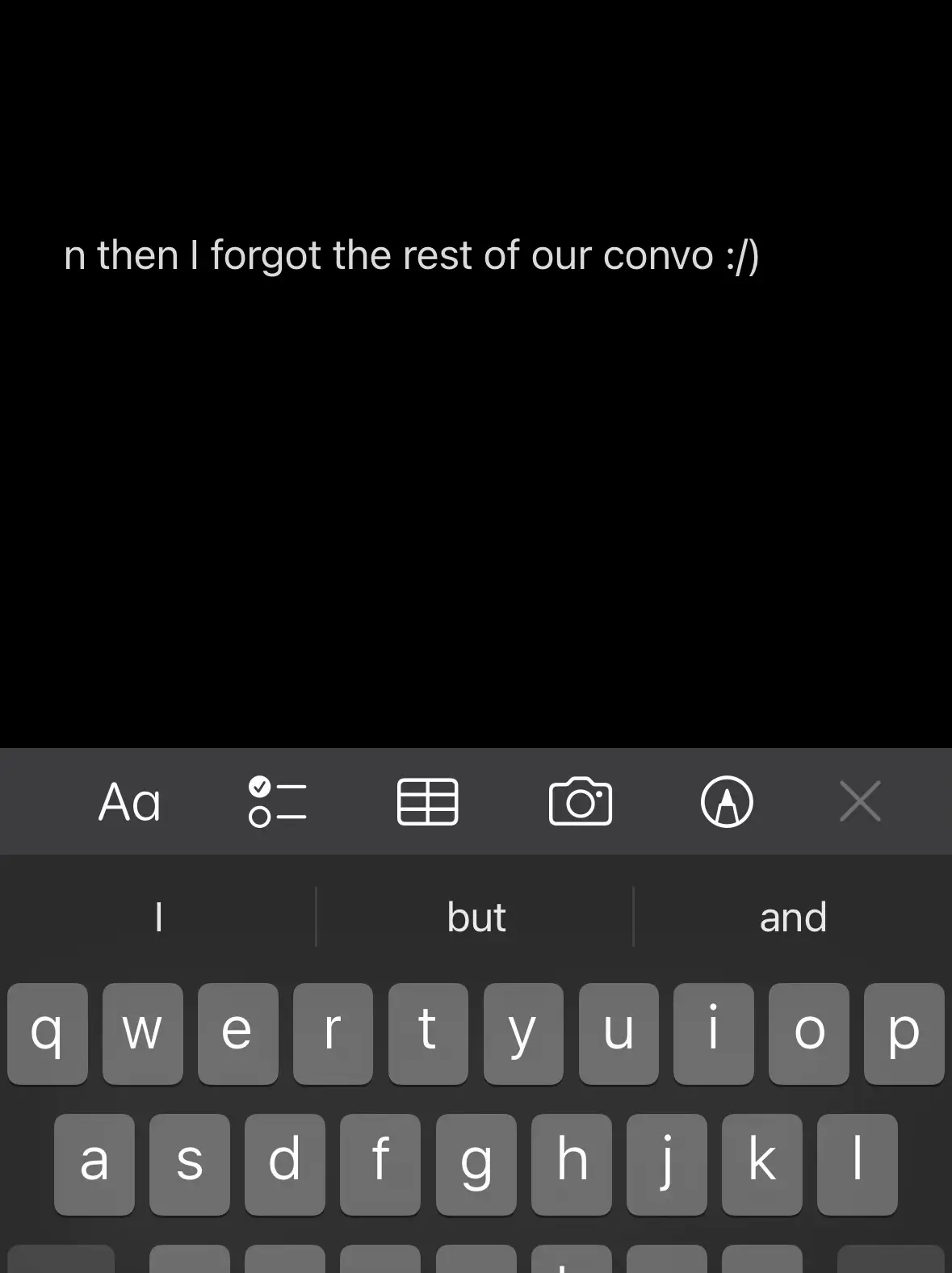The width and height of the screenshot is (952, 1273).
Task: Hit the letter g key
Action: point(476,1164)
